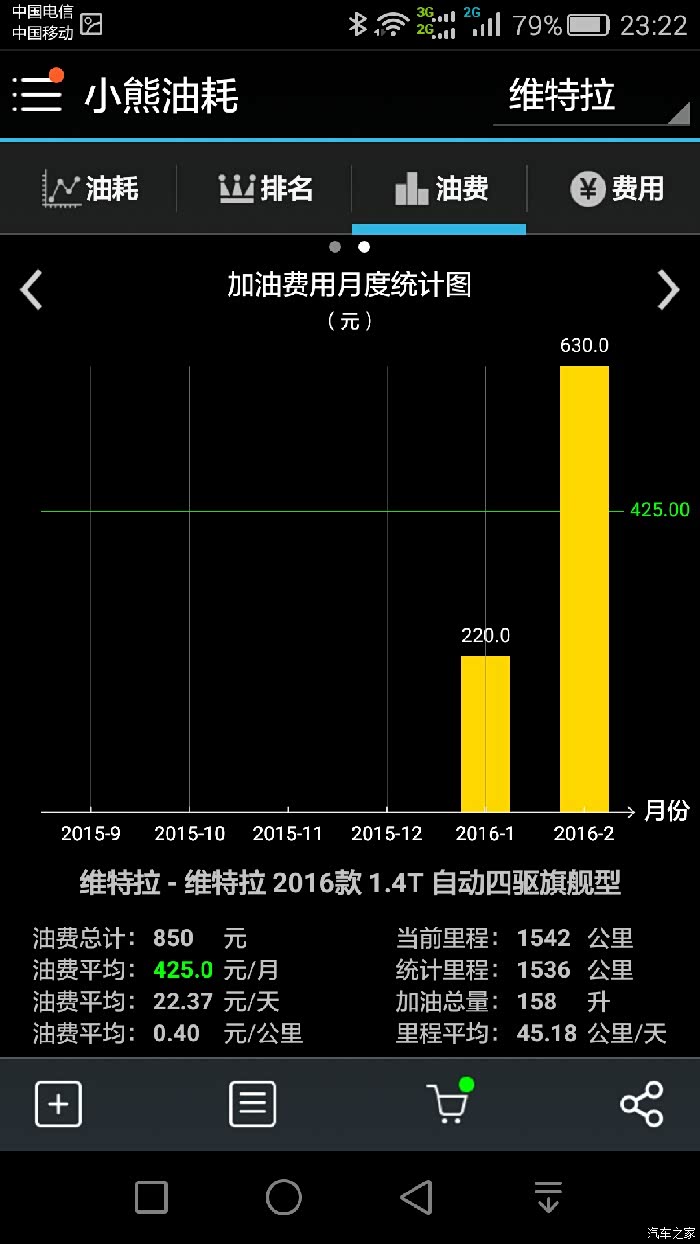
Task: Share the fuel cost statistics
Action: tap(641, 1104)
